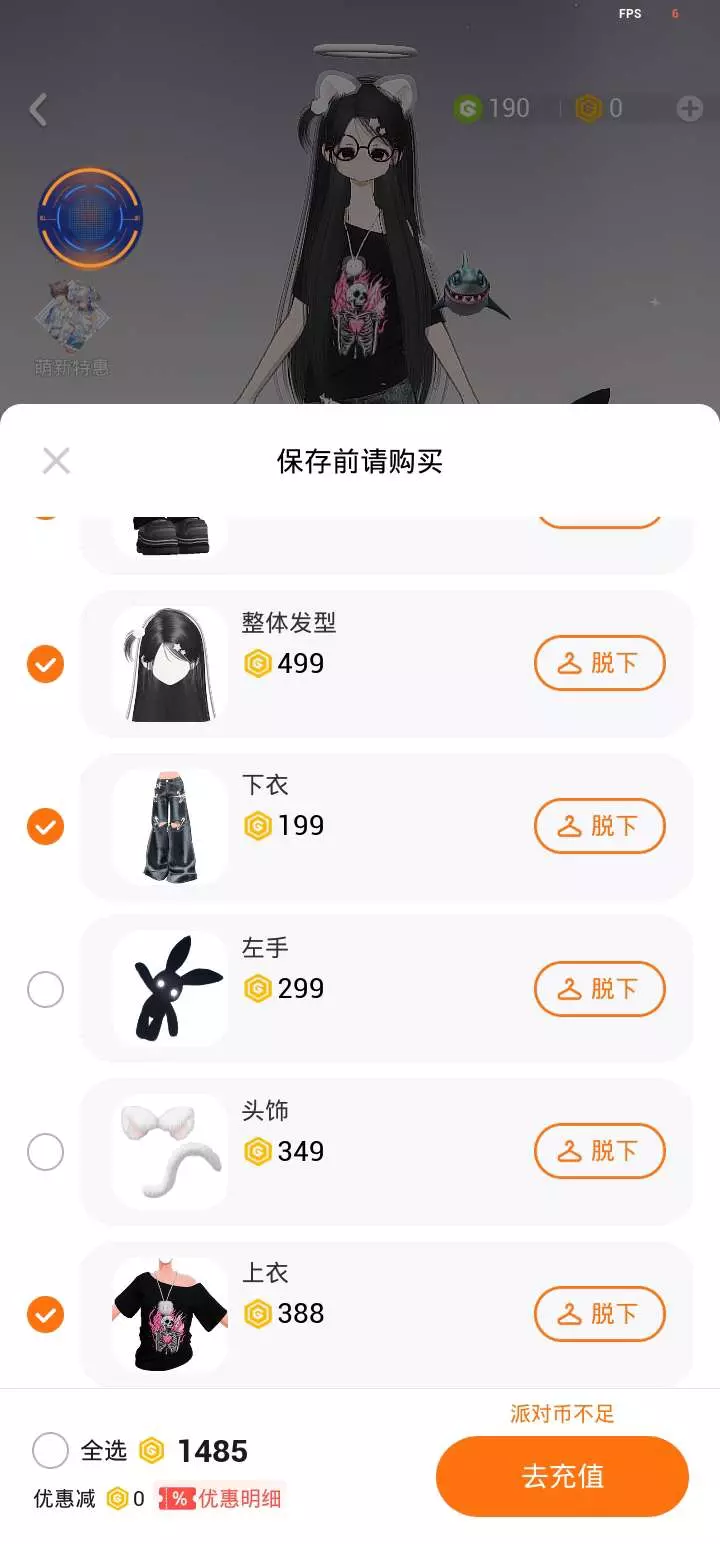Open the 萌新特惠 newcomer offer
This screenshot has height=1544, width=720.
[x=72, y=325]
